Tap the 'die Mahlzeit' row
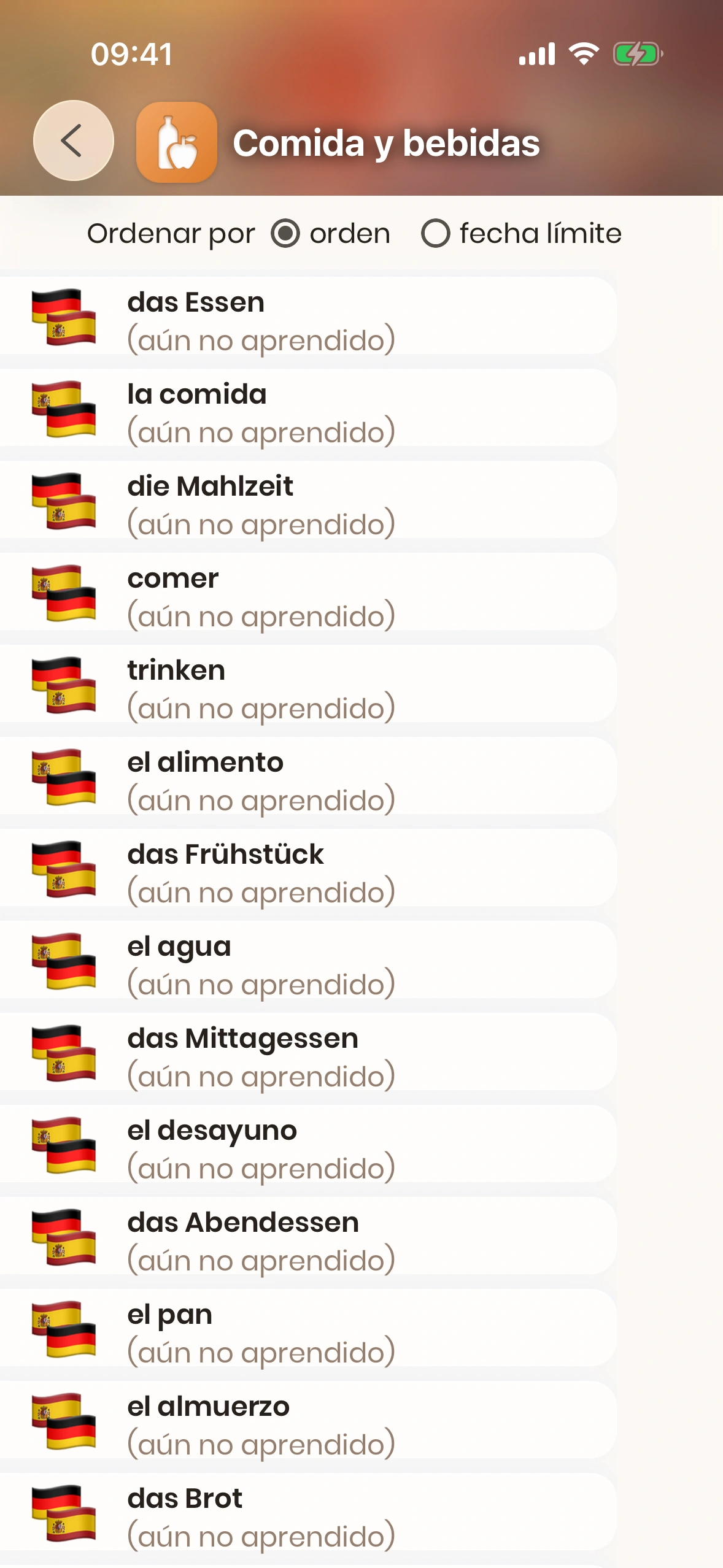Screen dimensions: 723x1568 pos(307,500)
